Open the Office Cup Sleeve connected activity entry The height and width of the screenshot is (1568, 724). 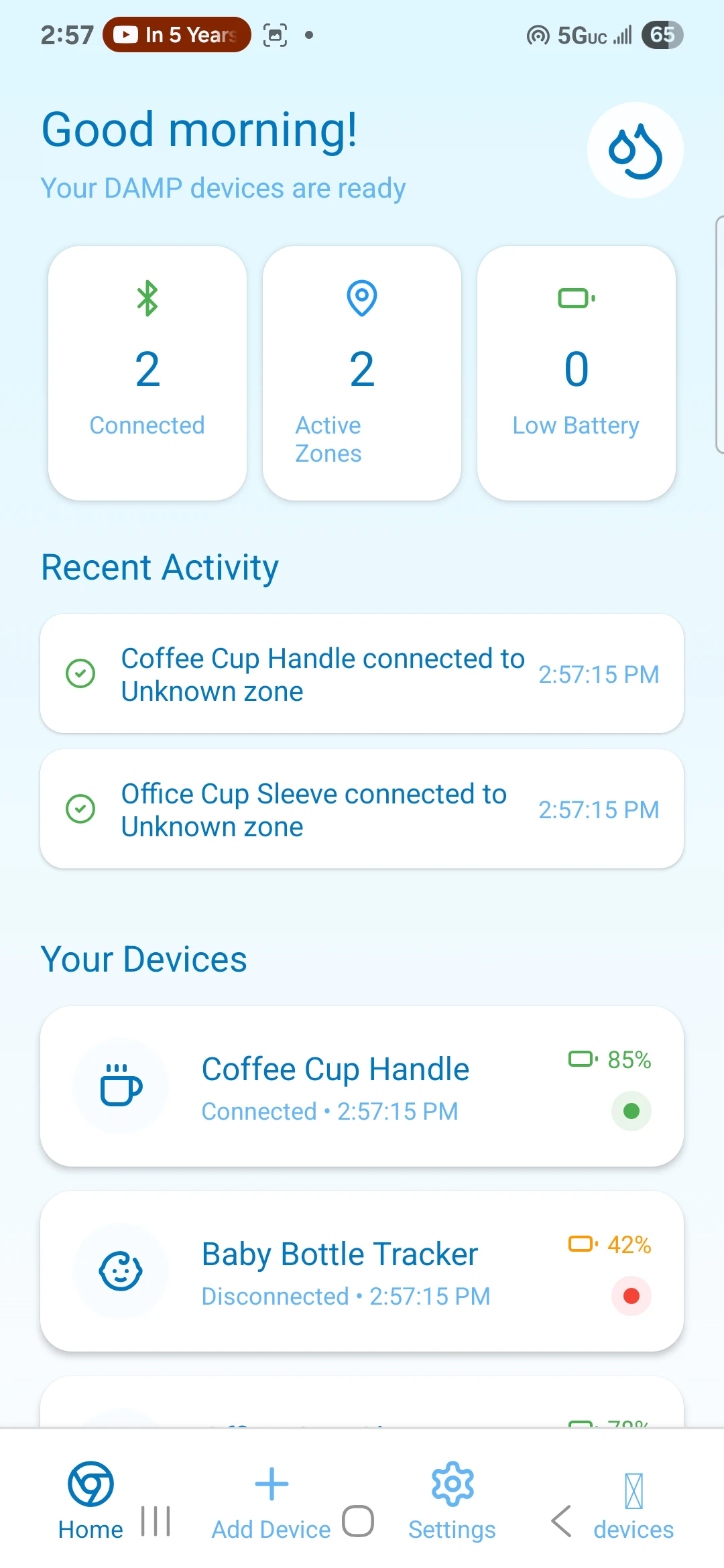coord(362,809)
